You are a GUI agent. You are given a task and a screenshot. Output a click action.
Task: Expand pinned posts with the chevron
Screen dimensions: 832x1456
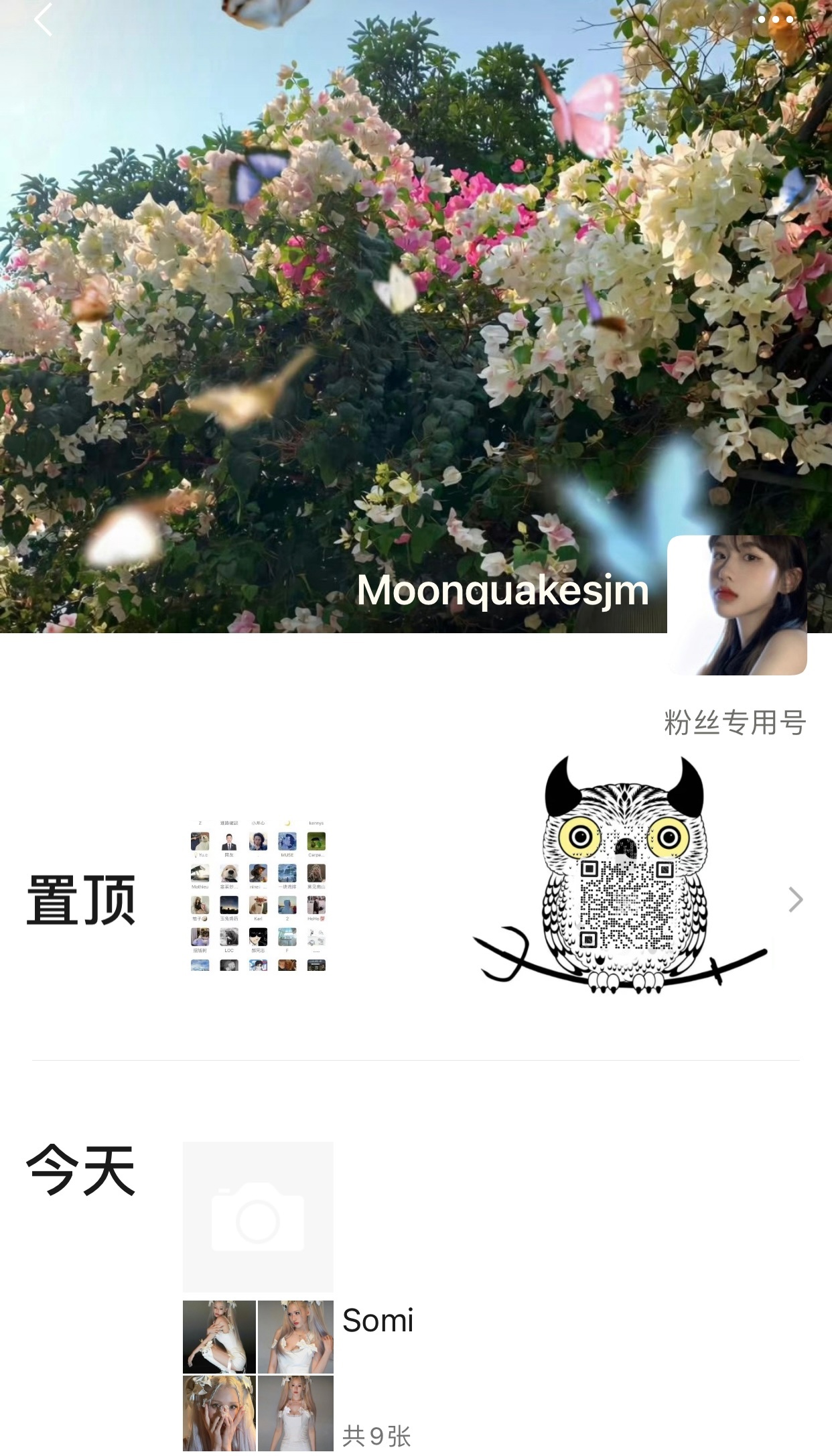(x=795, y=899)
